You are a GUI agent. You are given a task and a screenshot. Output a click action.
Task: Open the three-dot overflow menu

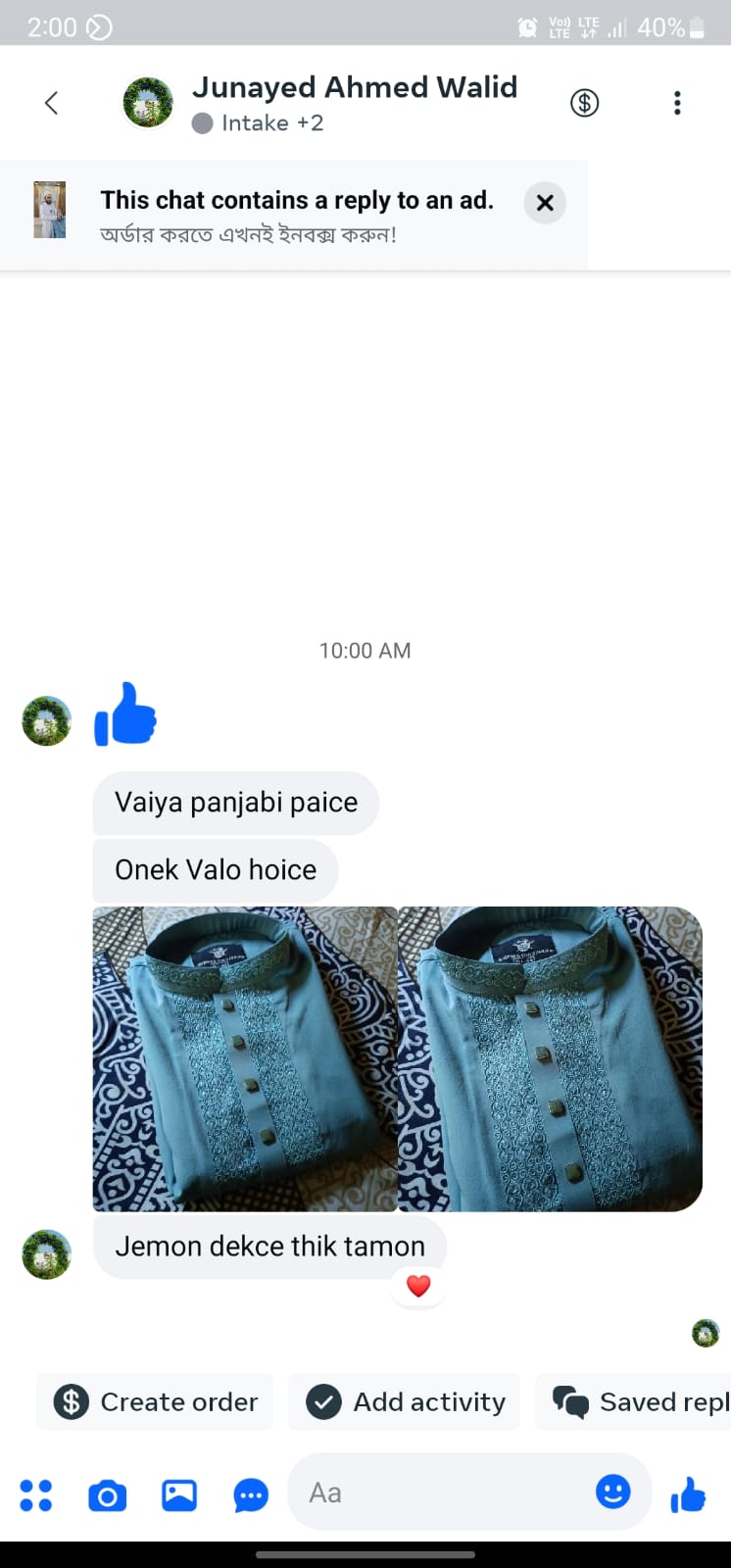(x=677, y=103)
